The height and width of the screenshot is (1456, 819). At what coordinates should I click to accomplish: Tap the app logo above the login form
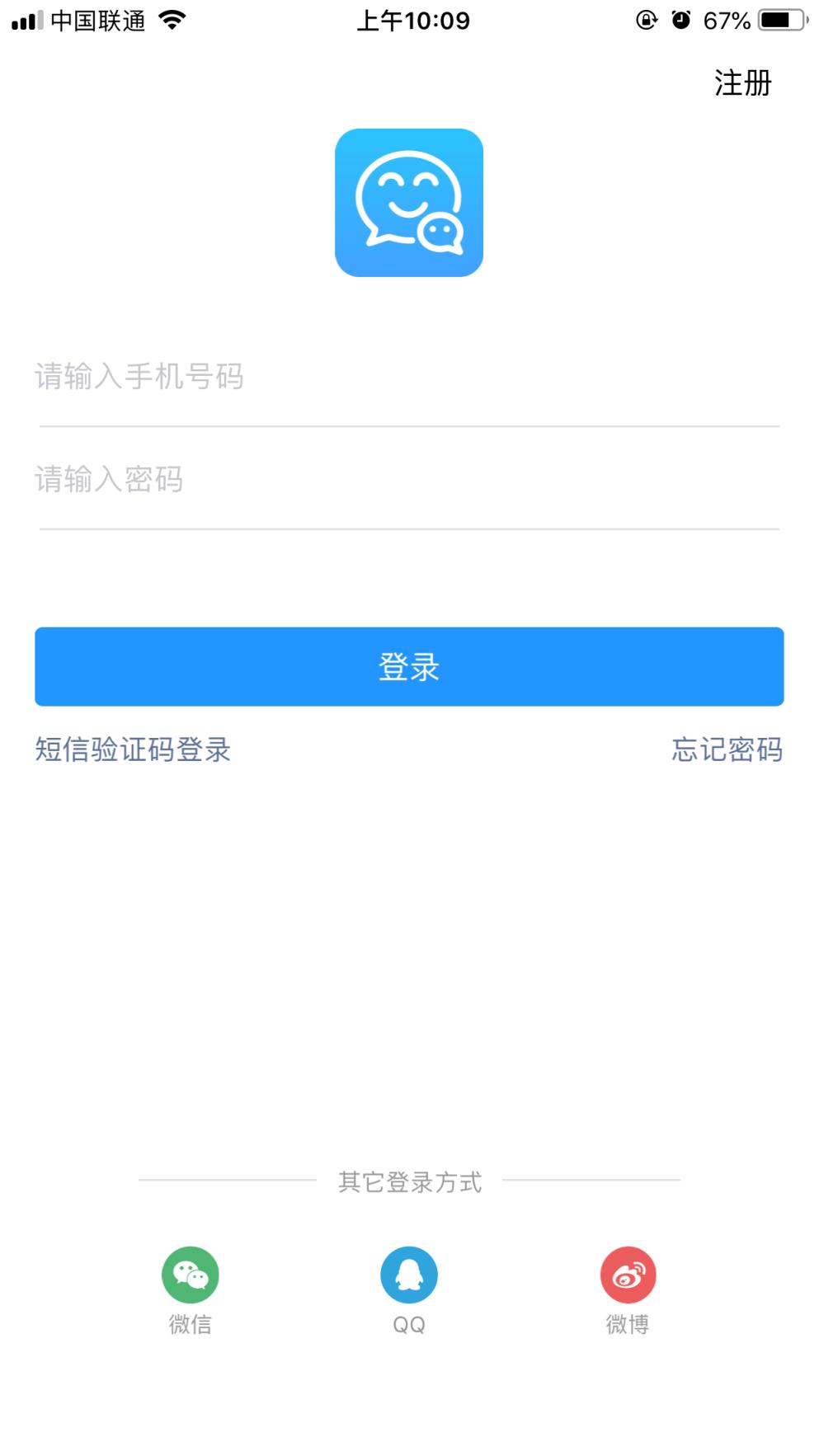click(x=409, y=203)
